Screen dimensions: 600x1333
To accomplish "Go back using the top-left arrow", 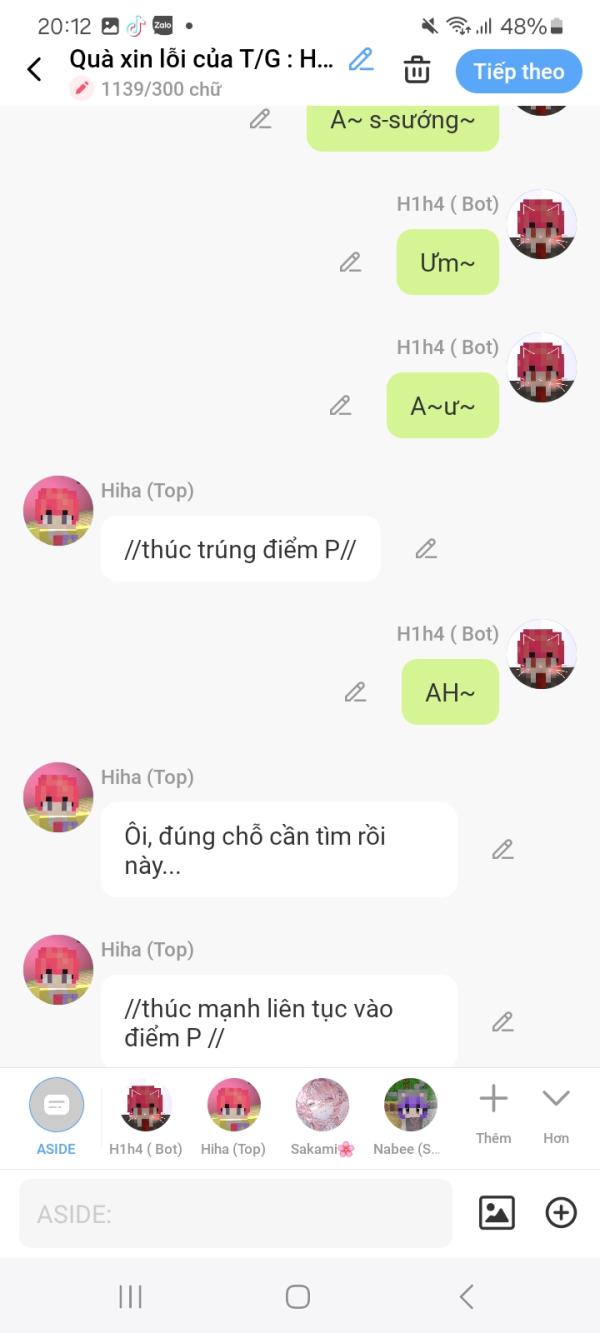I will pyautogui.click(x=35, y=70).
